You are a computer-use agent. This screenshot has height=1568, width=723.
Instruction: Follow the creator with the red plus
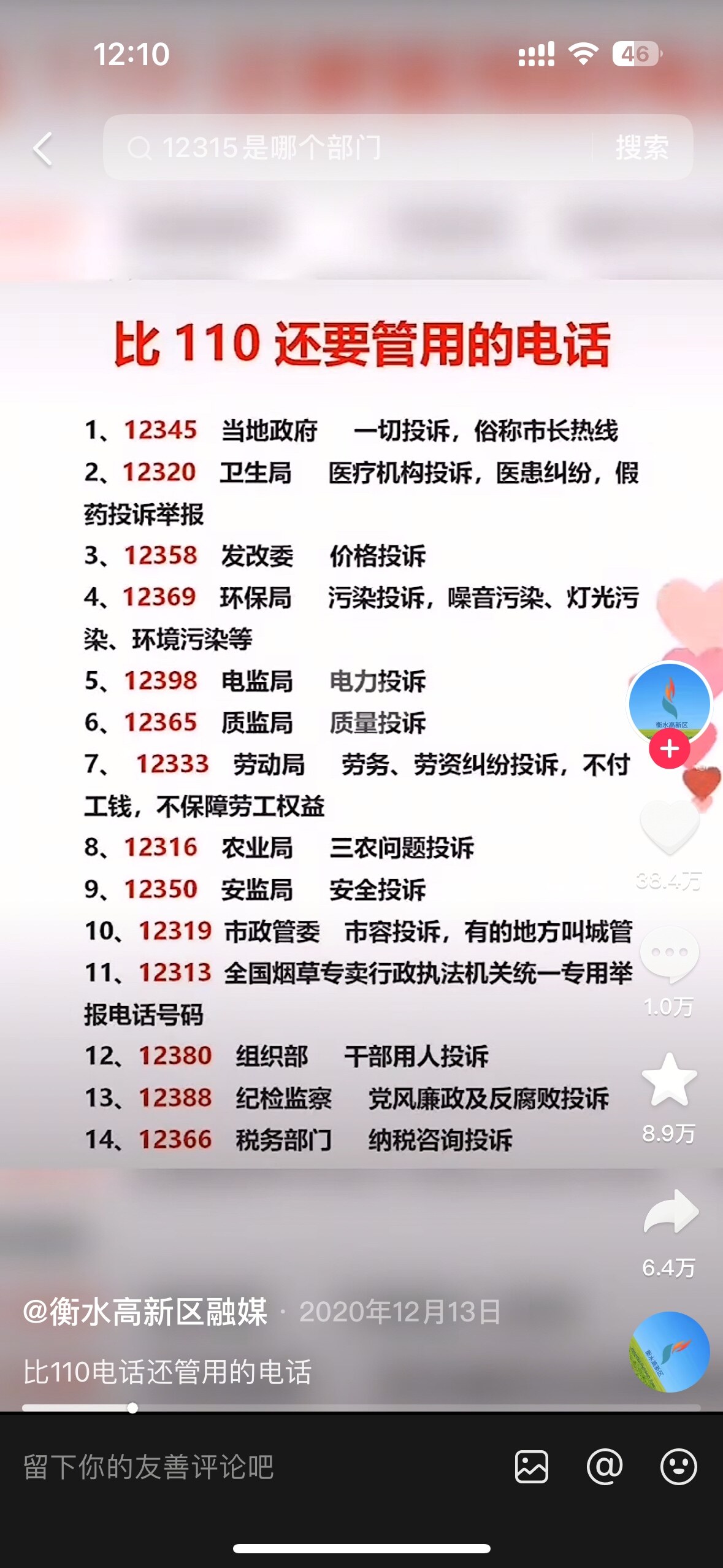click(669, 749)
